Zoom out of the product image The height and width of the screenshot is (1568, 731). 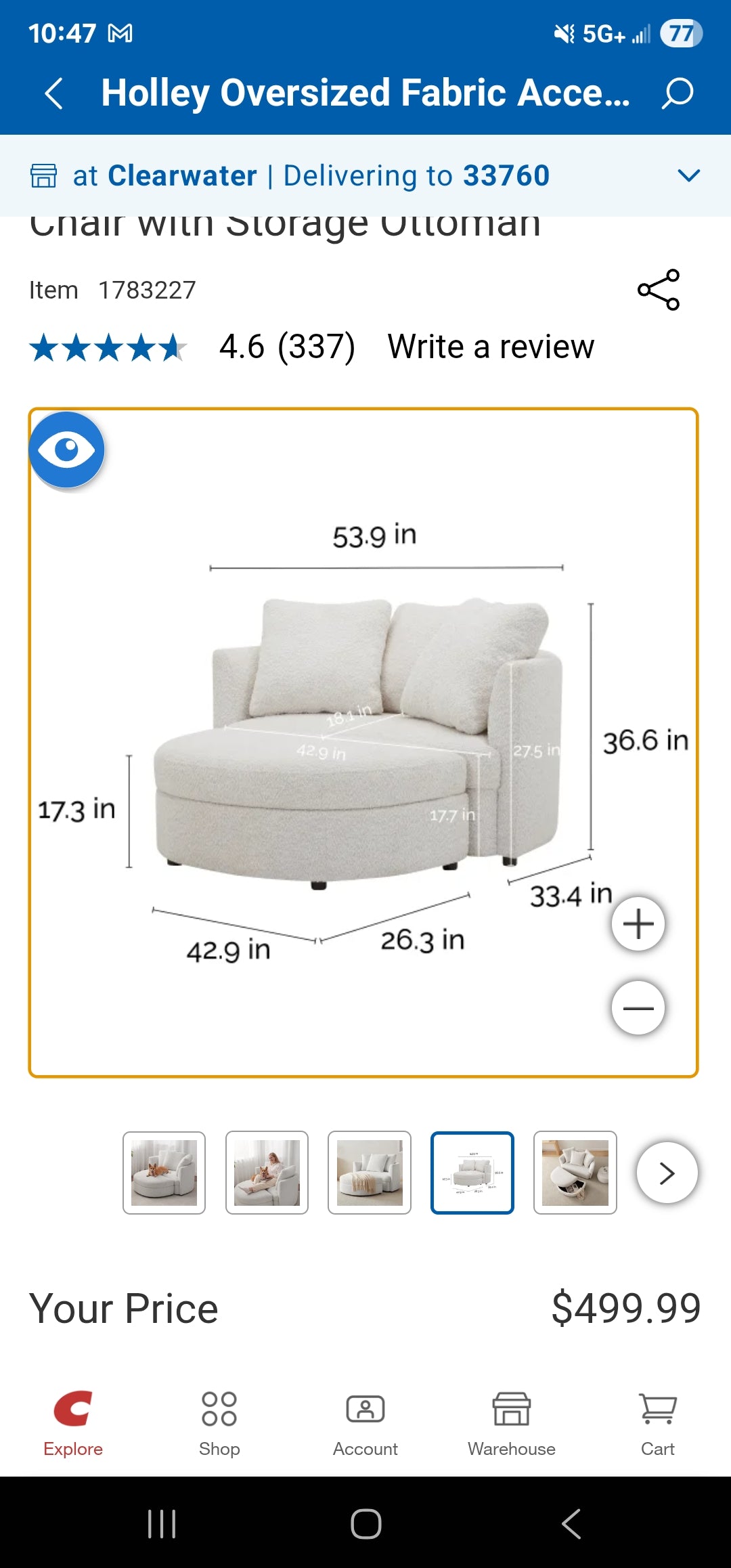(x=638, y=1008)
